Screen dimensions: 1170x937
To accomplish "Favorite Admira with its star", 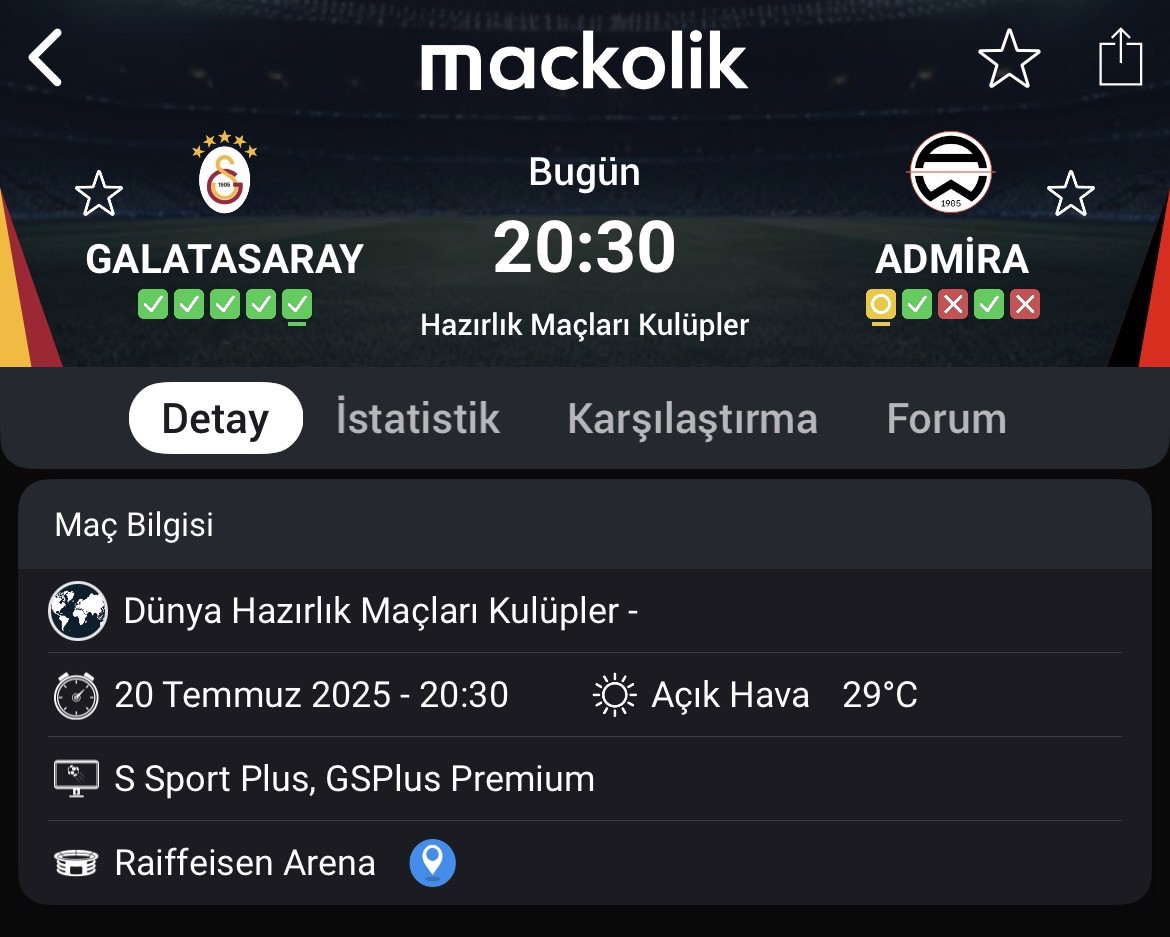I will click(1070, 194).
